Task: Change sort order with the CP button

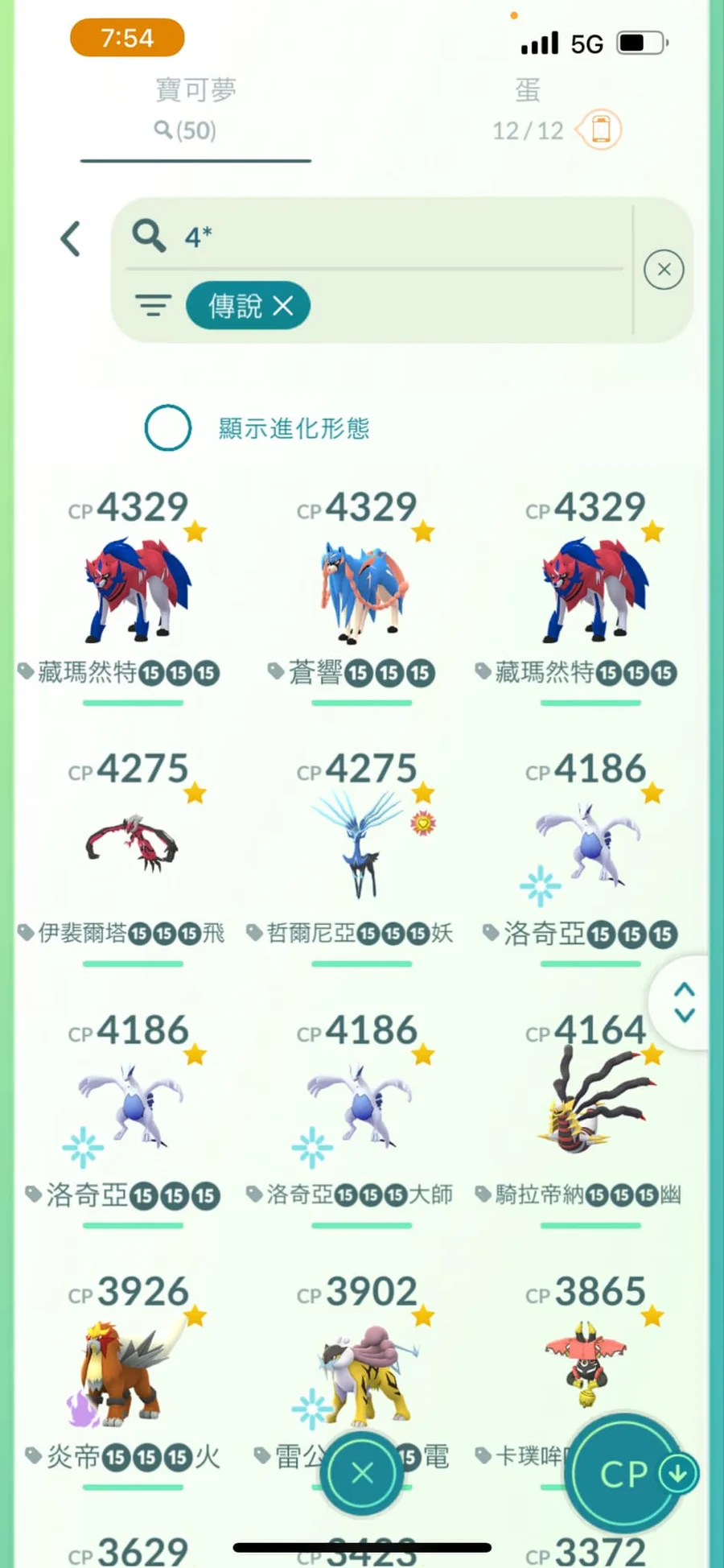Action: [625, 1474]
